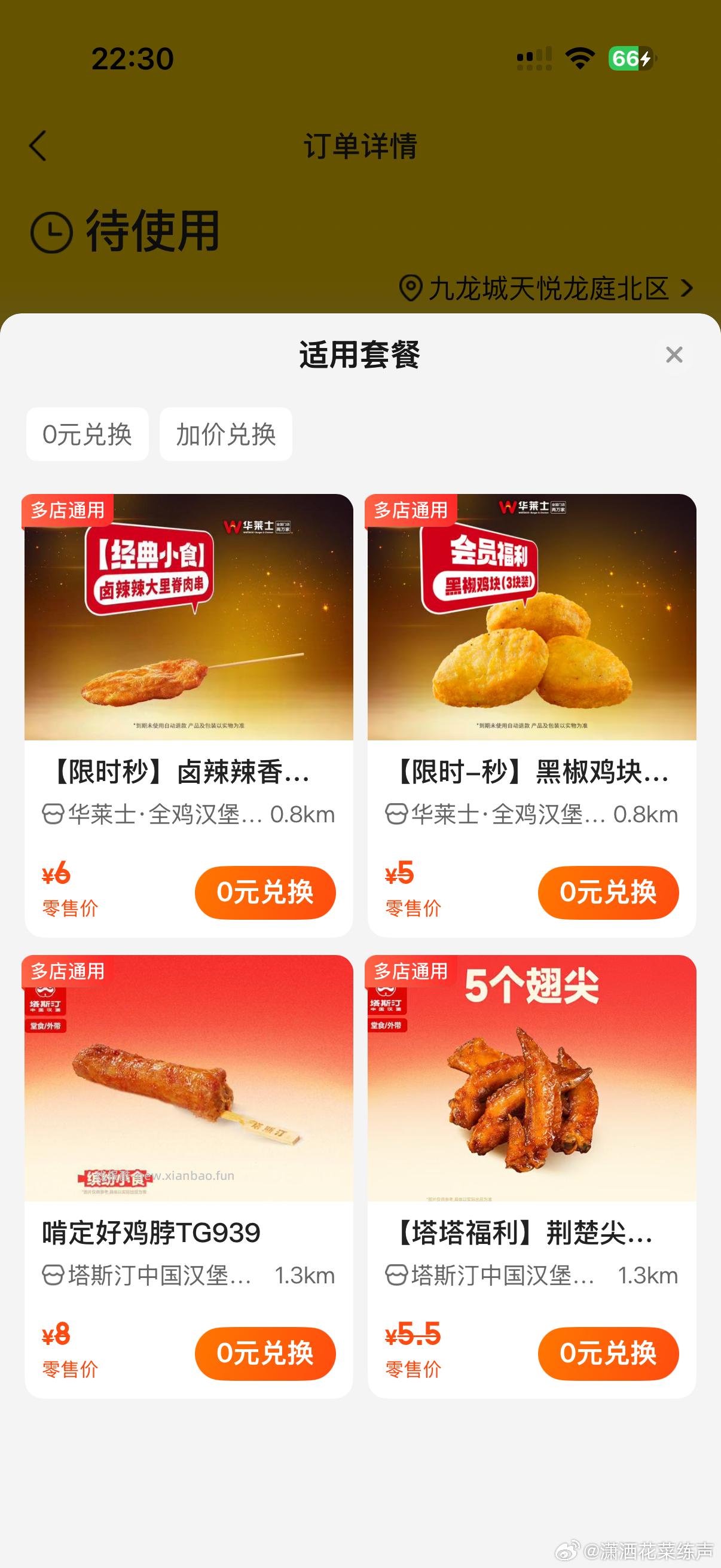The width and height of the screenshot is (721, 1568).
Task: Redeem 黑椒鸡块 with the 0元兑换 button
Action: pos(608,892)
